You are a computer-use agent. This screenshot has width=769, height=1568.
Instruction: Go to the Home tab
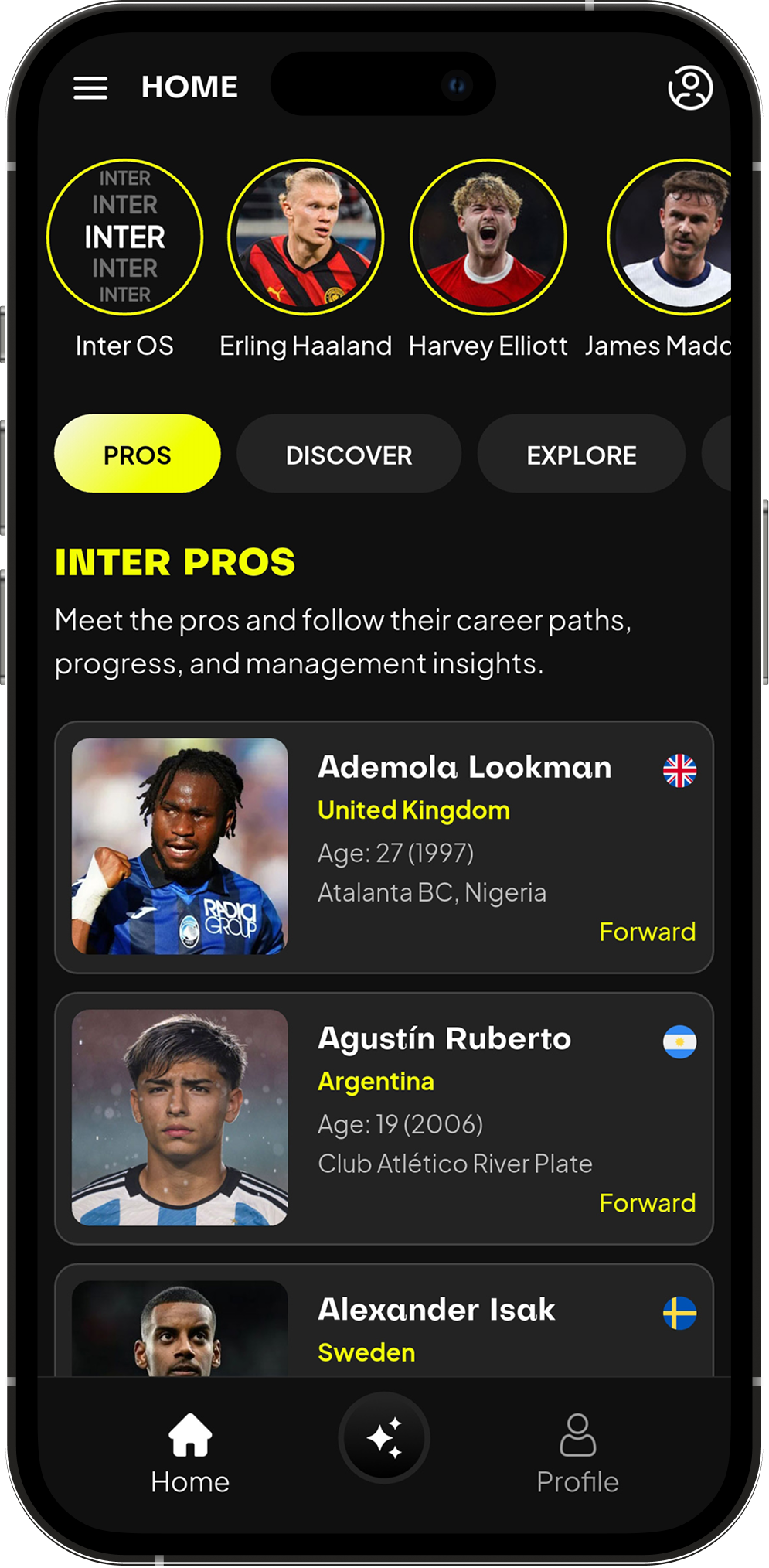[x=190, y=1452]
